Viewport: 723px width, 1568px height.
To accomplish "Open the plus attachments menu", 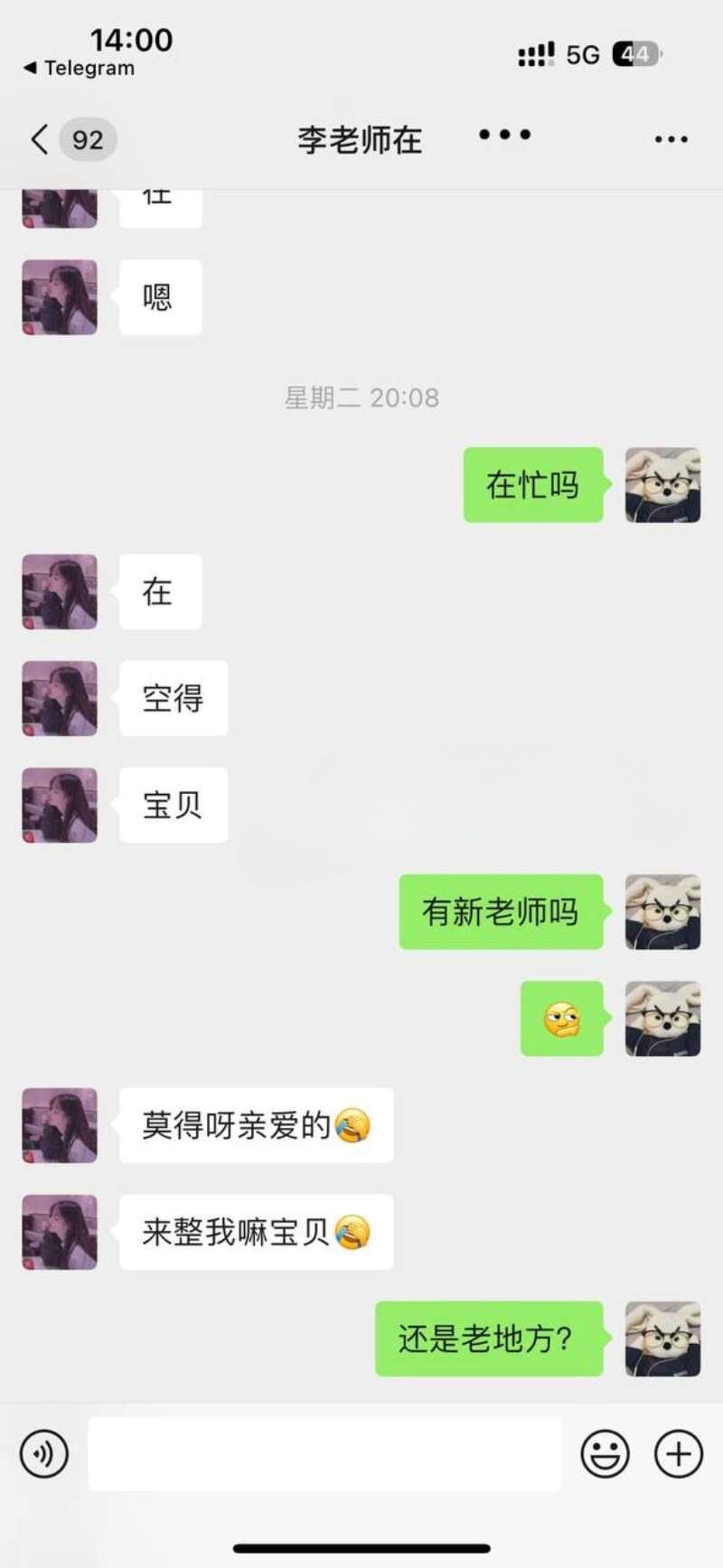I will (x=678, y=1454).
